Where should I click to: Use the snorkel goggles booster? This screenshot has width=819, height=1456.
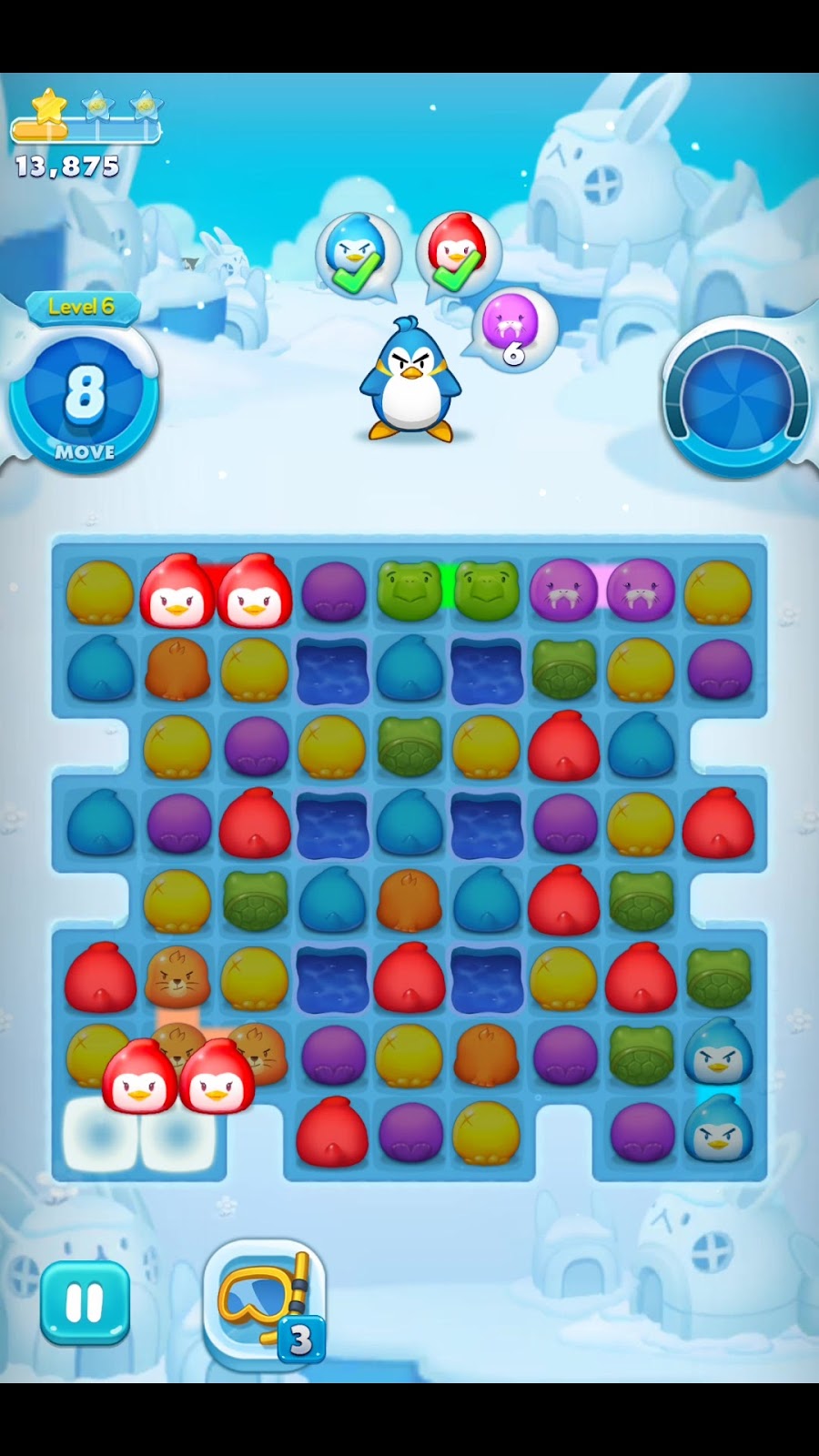tap(262, 1302)
